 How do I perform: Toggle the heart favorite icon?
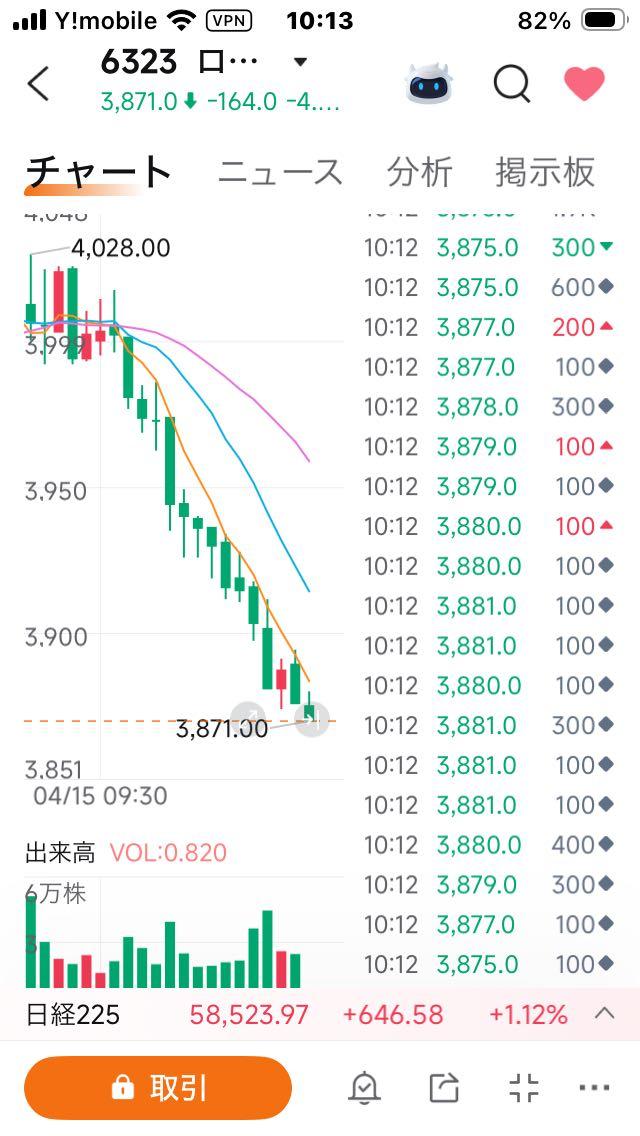pyautogui.click(x=585, y=84)
